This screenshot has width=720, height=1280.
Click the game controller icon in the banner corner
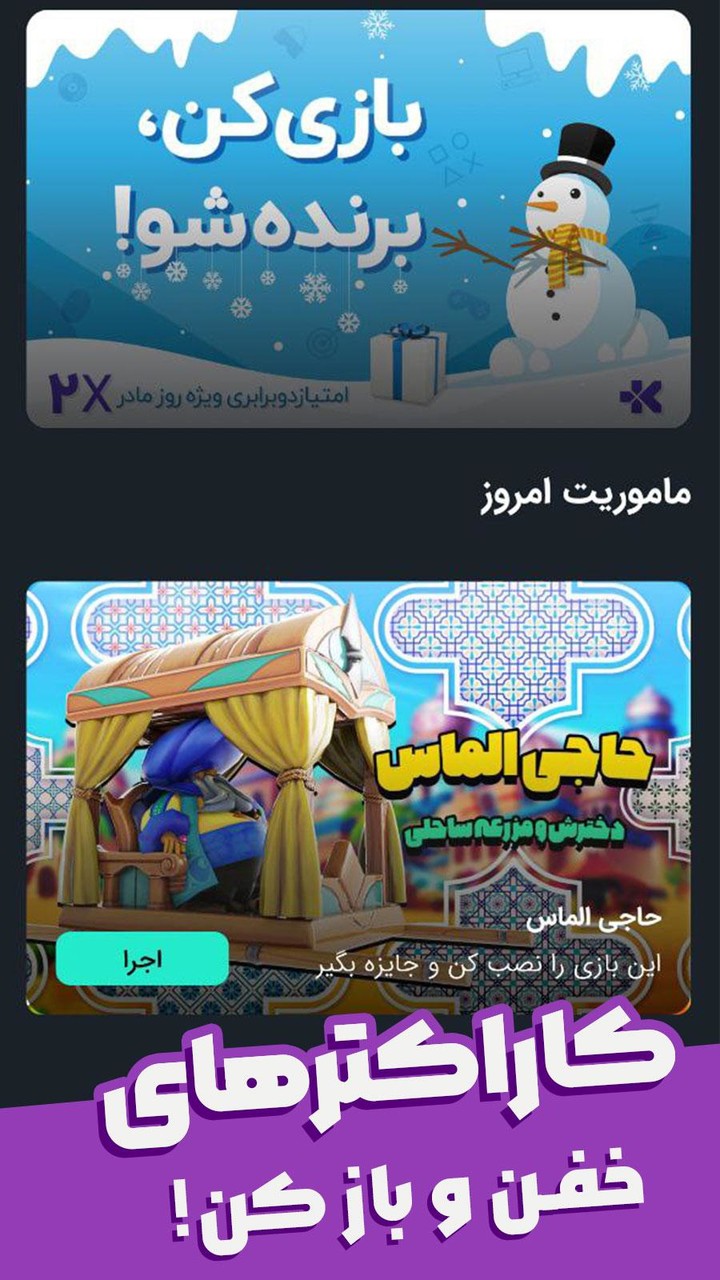tap(471, 304)
